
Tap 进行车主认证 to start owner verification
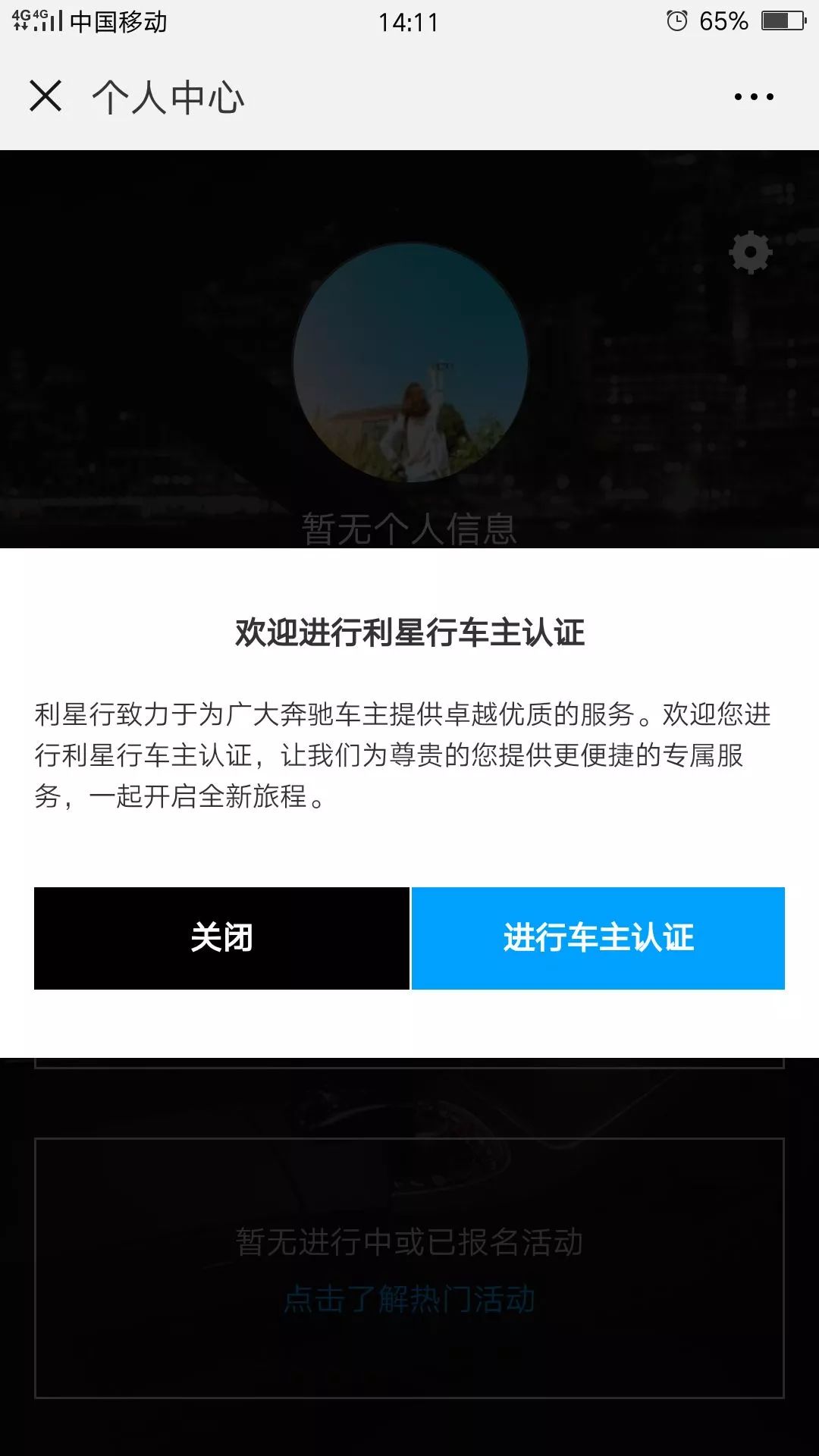pos(598,938)
